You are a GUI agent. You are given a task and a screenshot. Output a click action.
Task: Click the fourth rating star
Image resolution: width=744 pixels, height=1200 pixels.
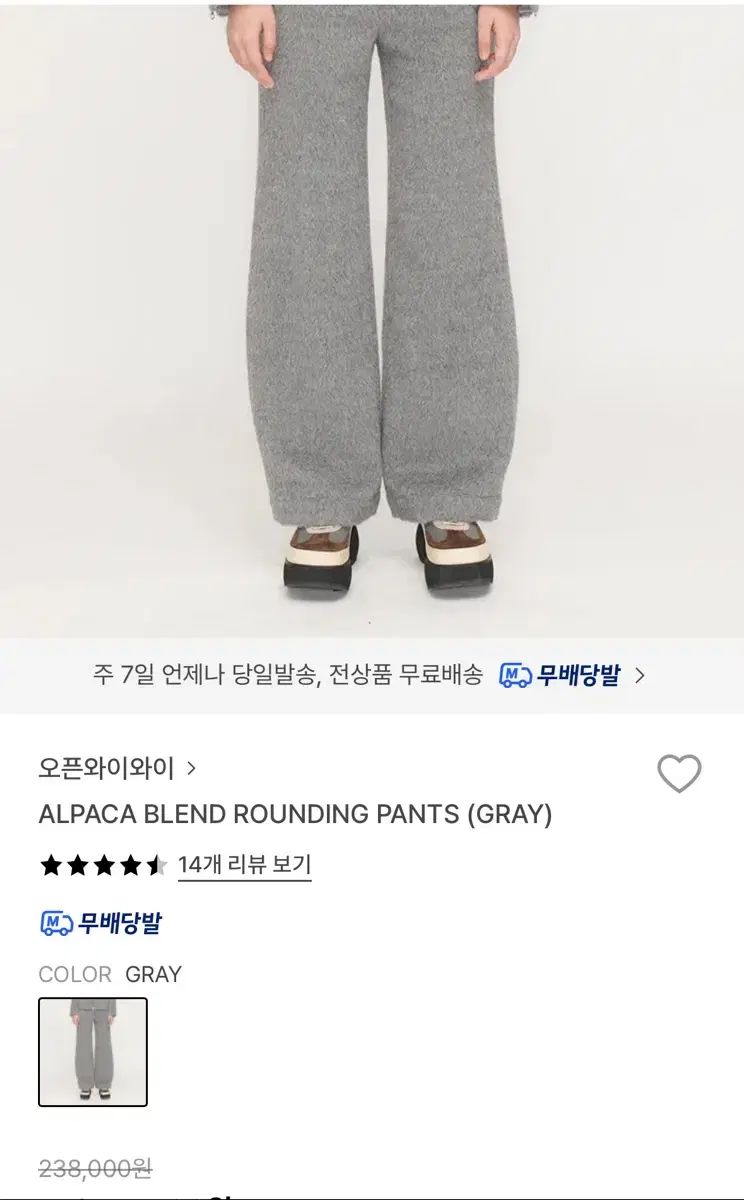pyautogui.click(x=130, y=867)
